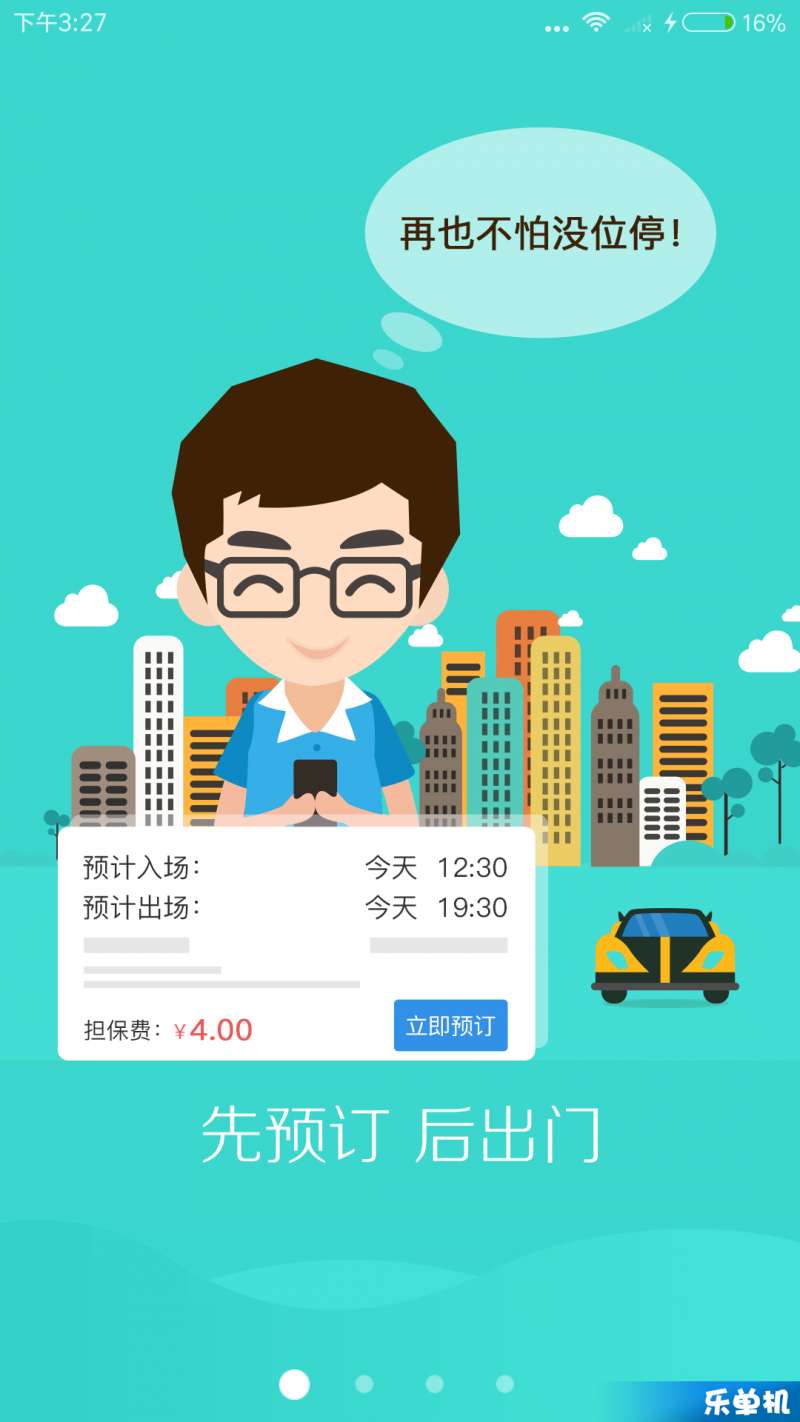
Task: Jump to the third onboarding page dot
Action: coord(434,1384)
